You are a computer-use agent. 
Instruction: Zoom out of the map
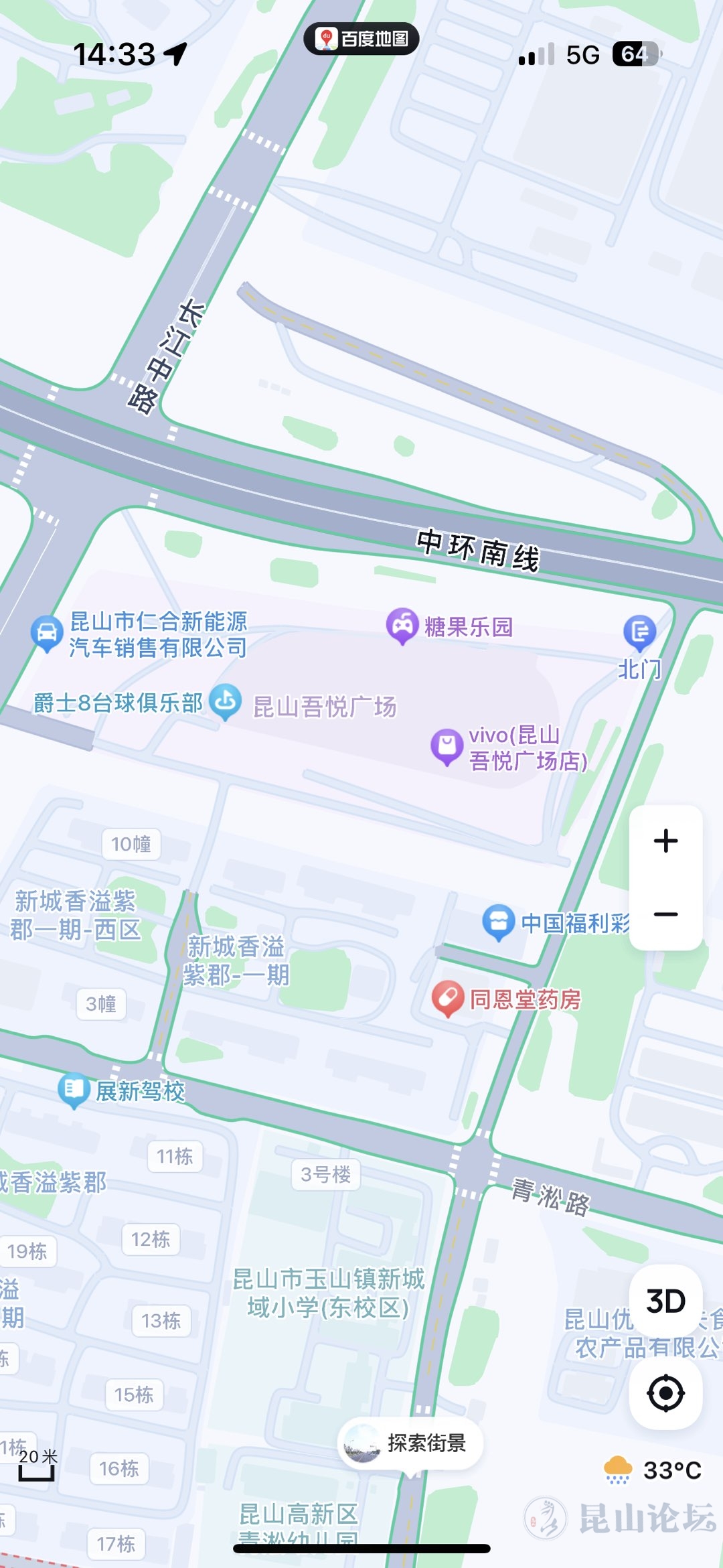pyautogui.click(x=665, y=914)
